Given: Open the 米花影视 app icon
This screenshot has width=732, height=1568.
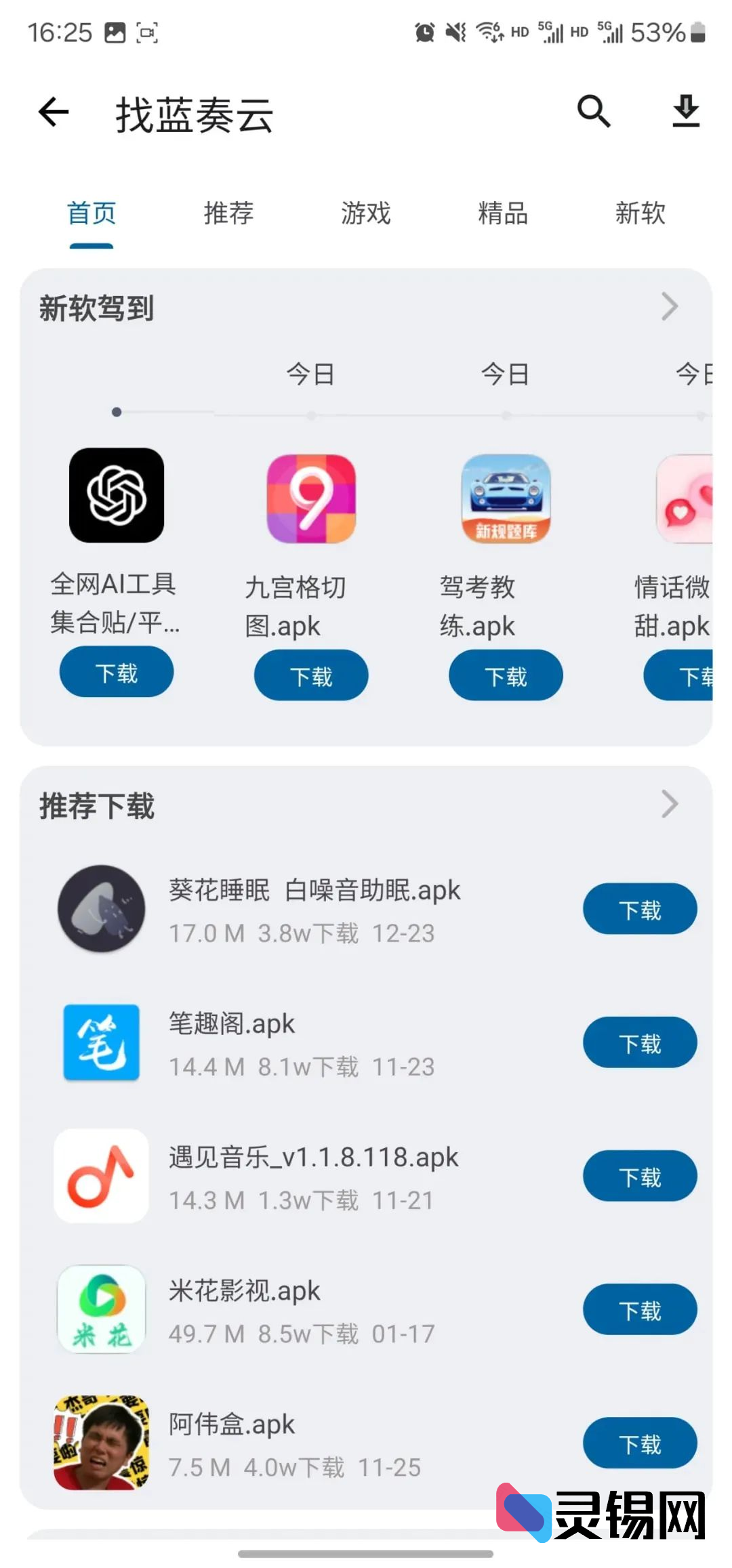Looking at the screenshot, I should 100,1310.
